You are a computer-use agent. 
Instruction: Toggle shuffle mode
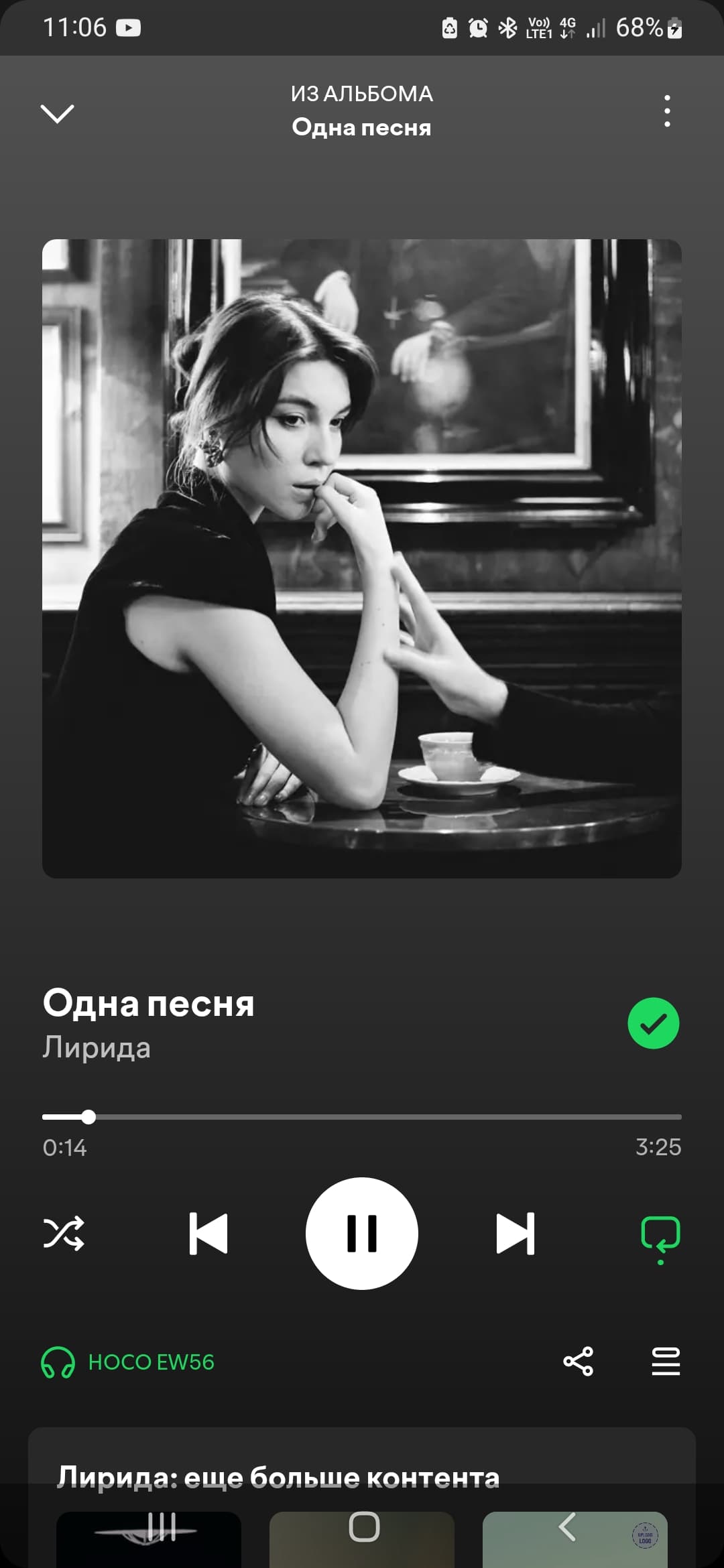coord(64,1234)
